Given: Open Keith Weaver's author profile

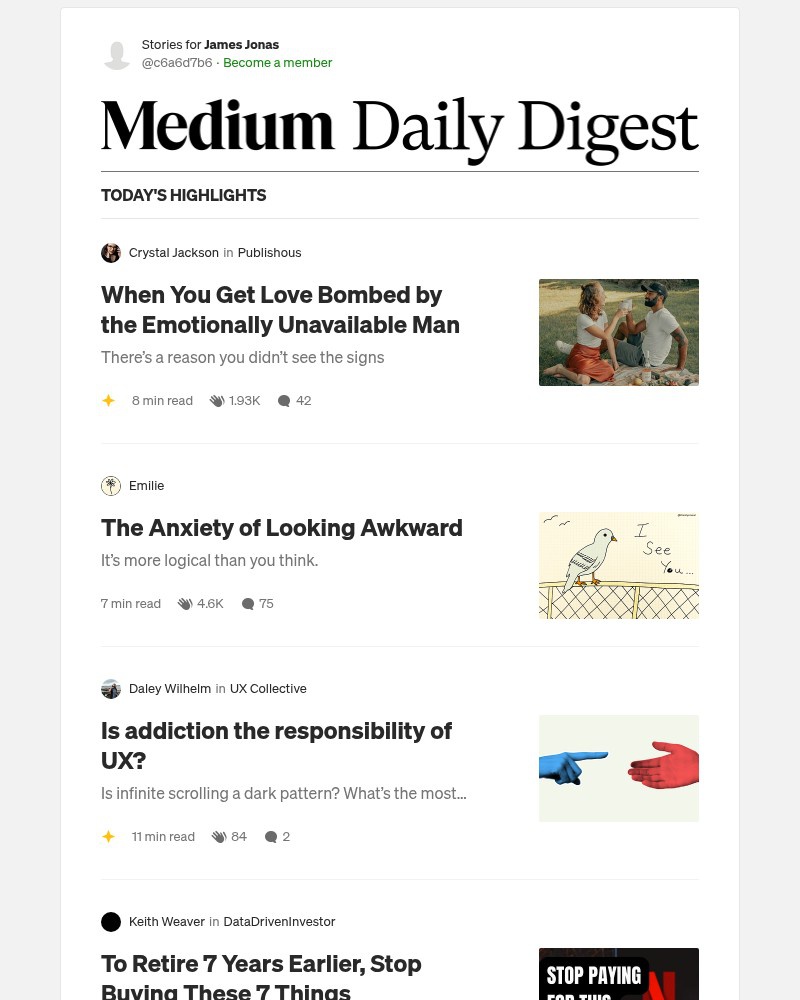Looking at the screenshot, I should pyautogui.click(x=166, y=922).
